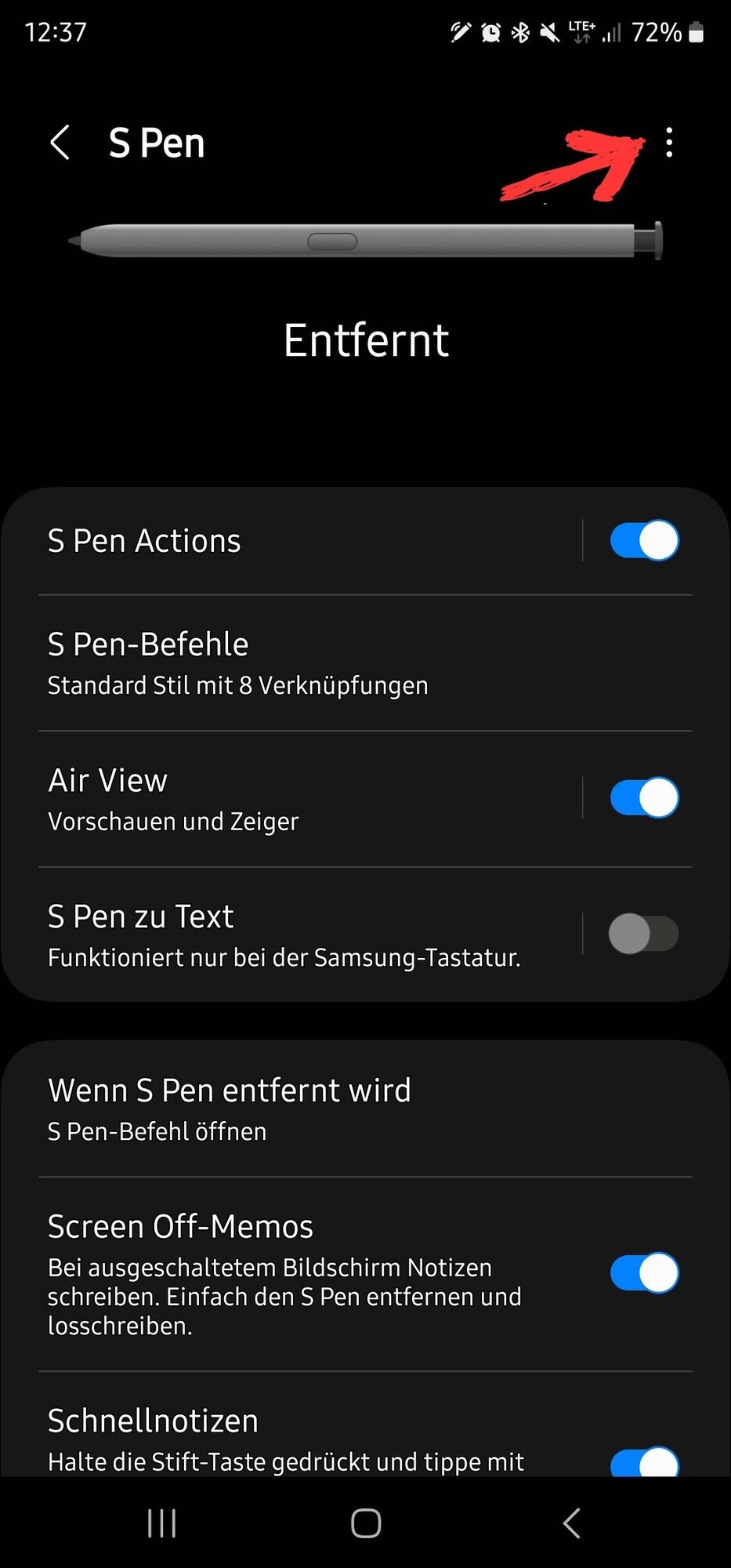731x1568 pixels.
Task: Turn off Screen Off-Memos
Action: [644, 1272]
